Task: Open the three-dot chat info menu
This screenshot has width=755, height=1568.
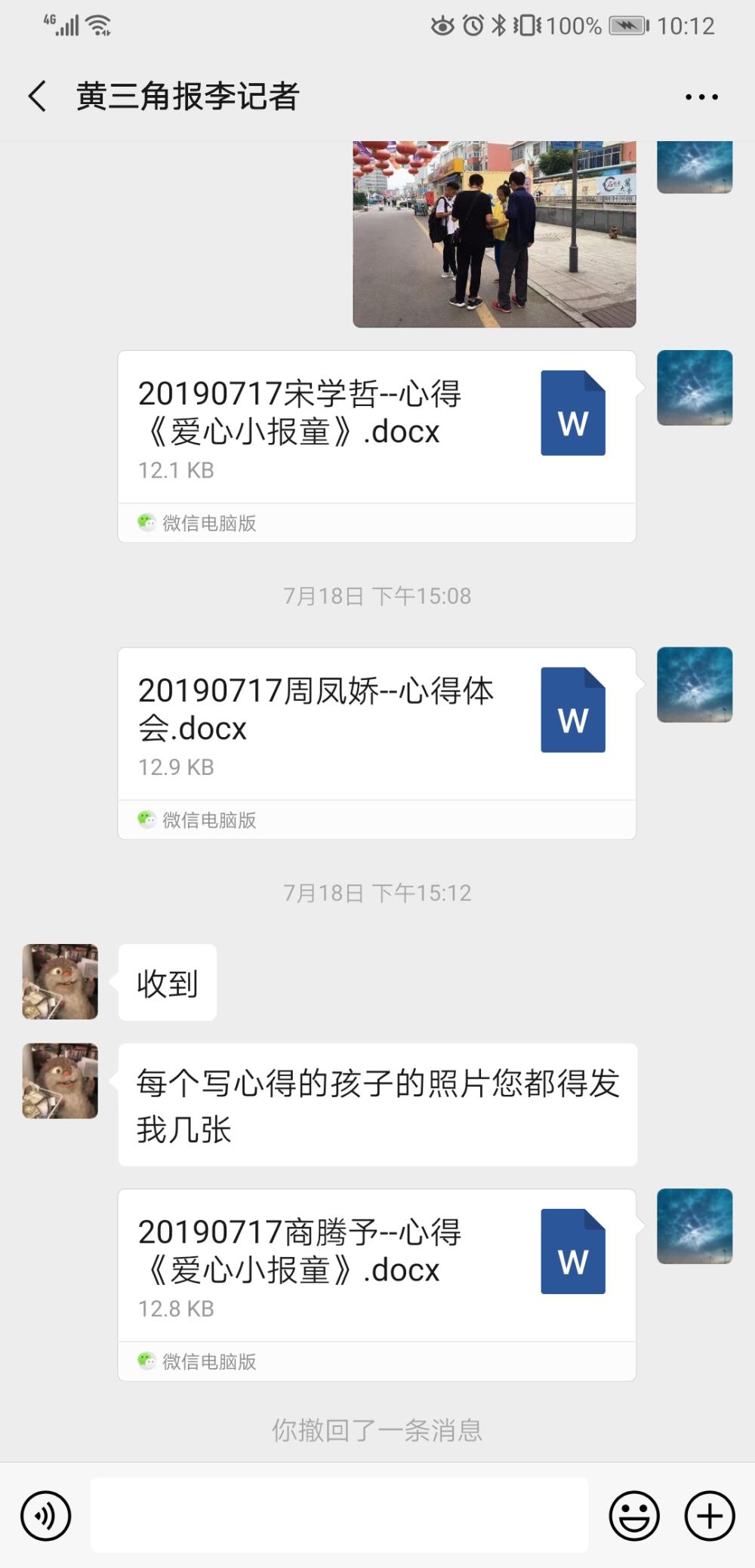Action: click(x=701, y=97)
